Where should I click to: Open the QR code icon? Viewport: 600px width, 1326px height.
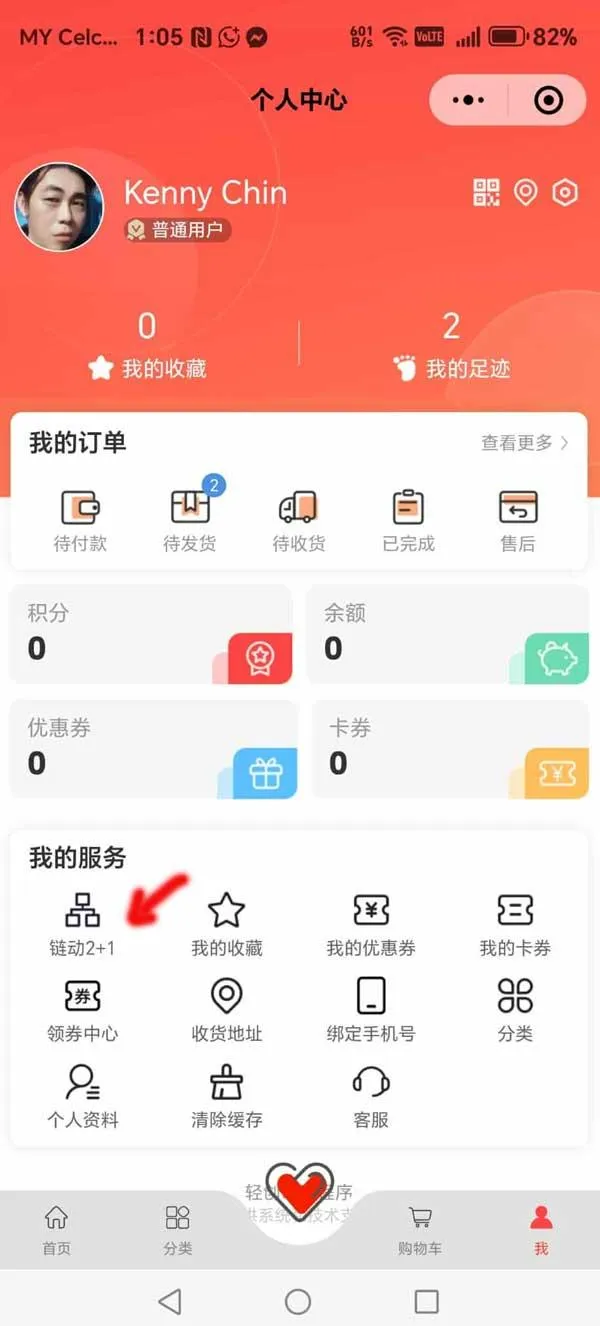click(486, 192)
